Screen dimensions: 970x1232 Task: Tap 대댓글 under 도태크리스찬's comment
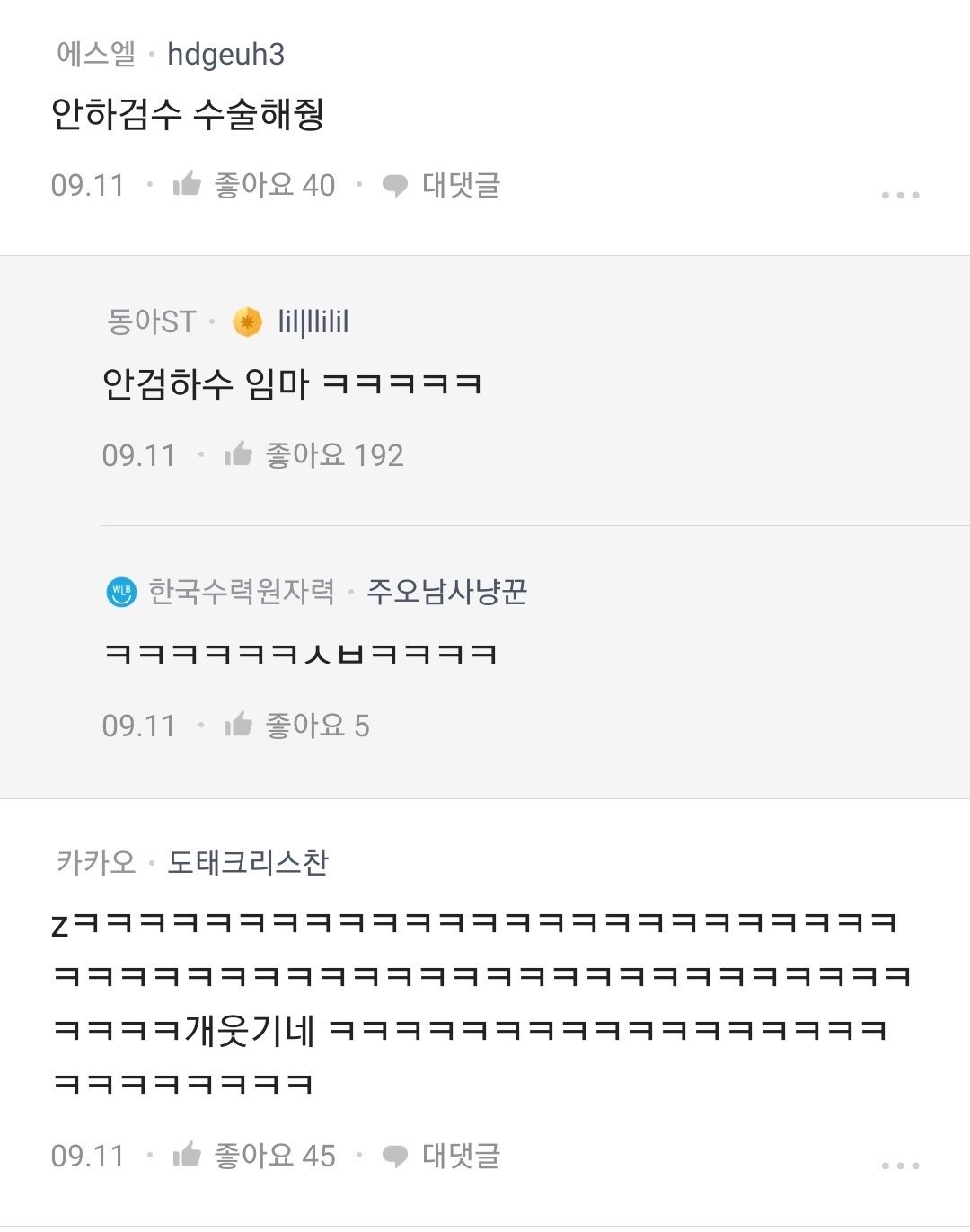click(441, 1156)
